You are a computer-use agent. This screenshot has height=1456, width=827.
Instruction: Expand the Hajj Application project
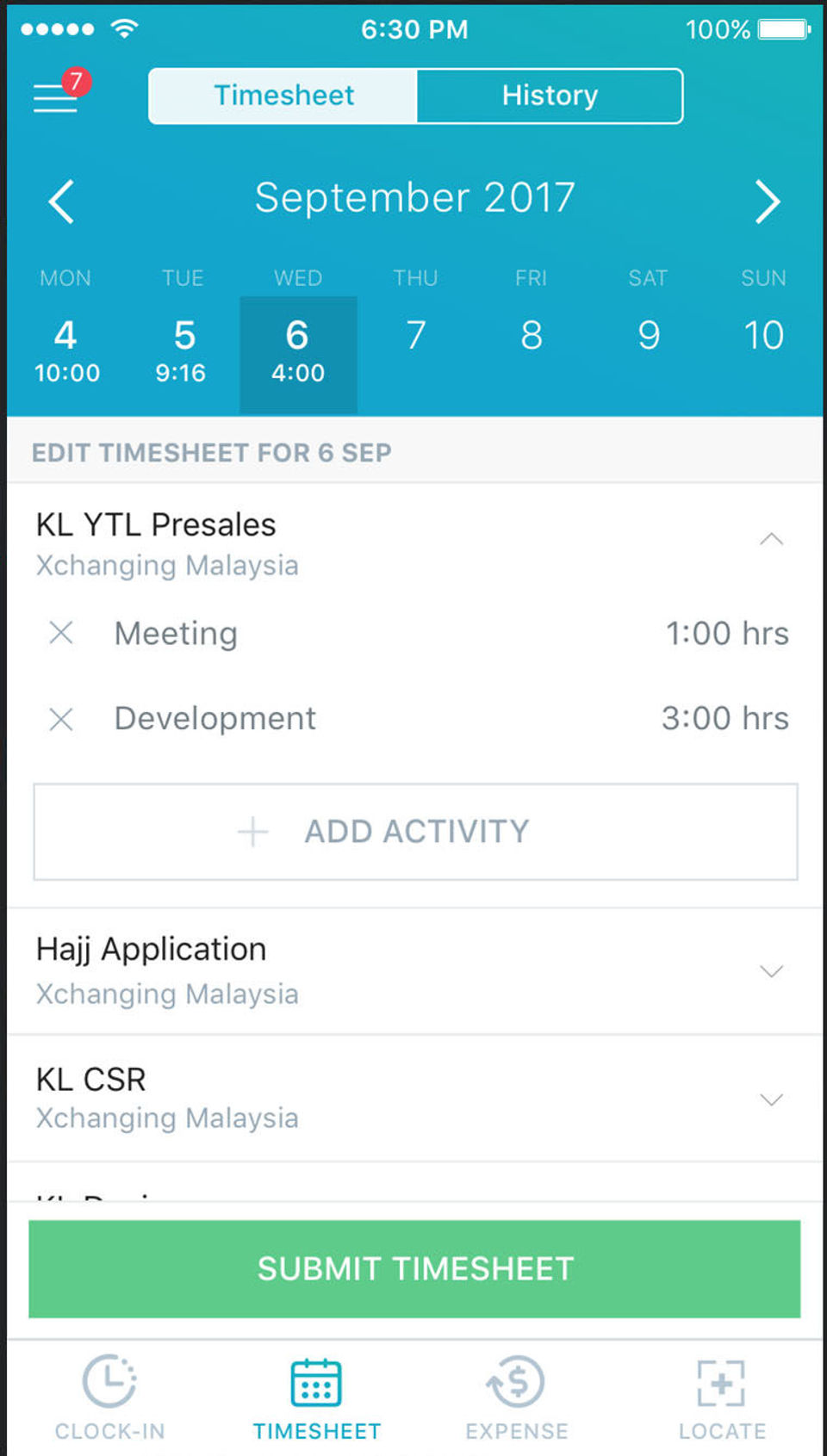771,971
